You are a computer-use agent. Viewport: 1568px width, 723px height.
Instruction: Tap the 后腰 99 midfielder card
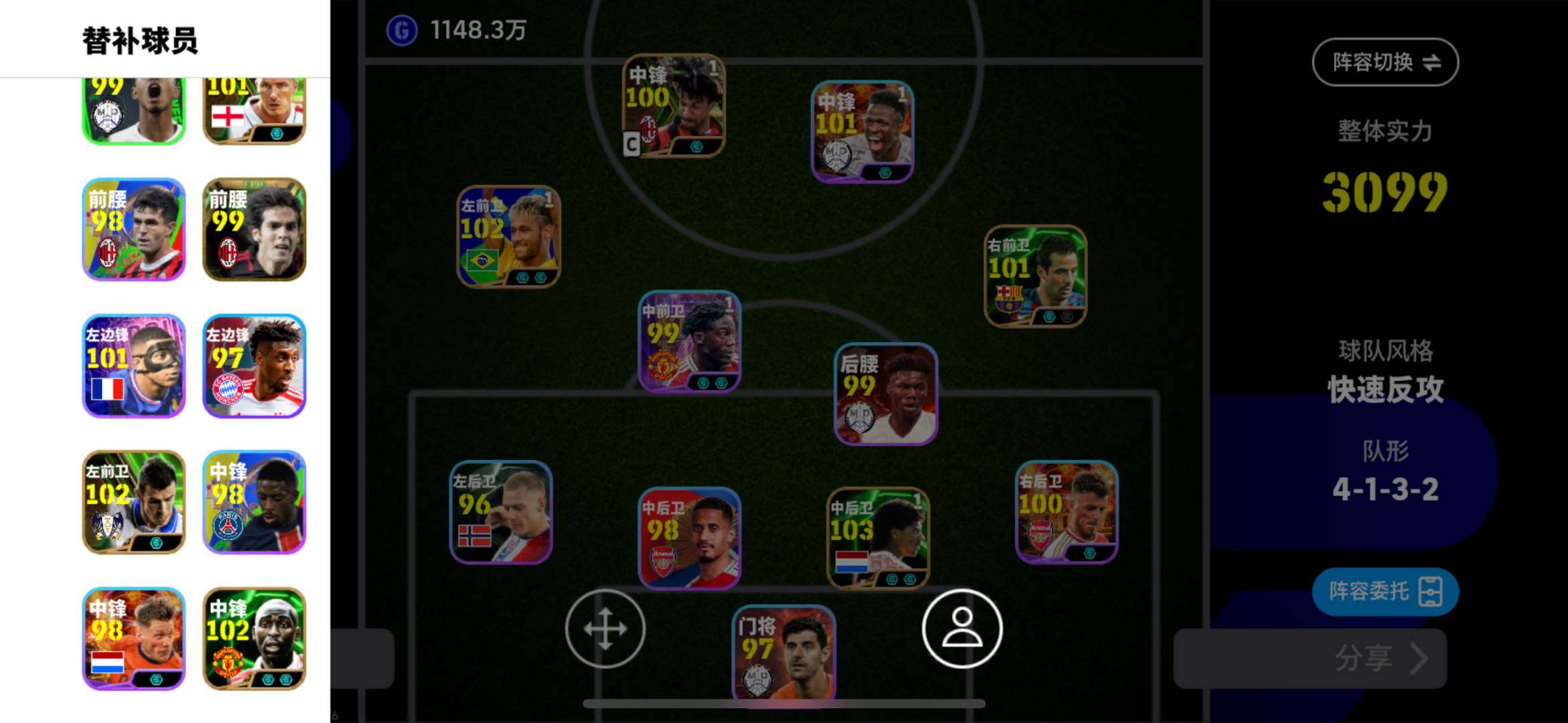885,394
